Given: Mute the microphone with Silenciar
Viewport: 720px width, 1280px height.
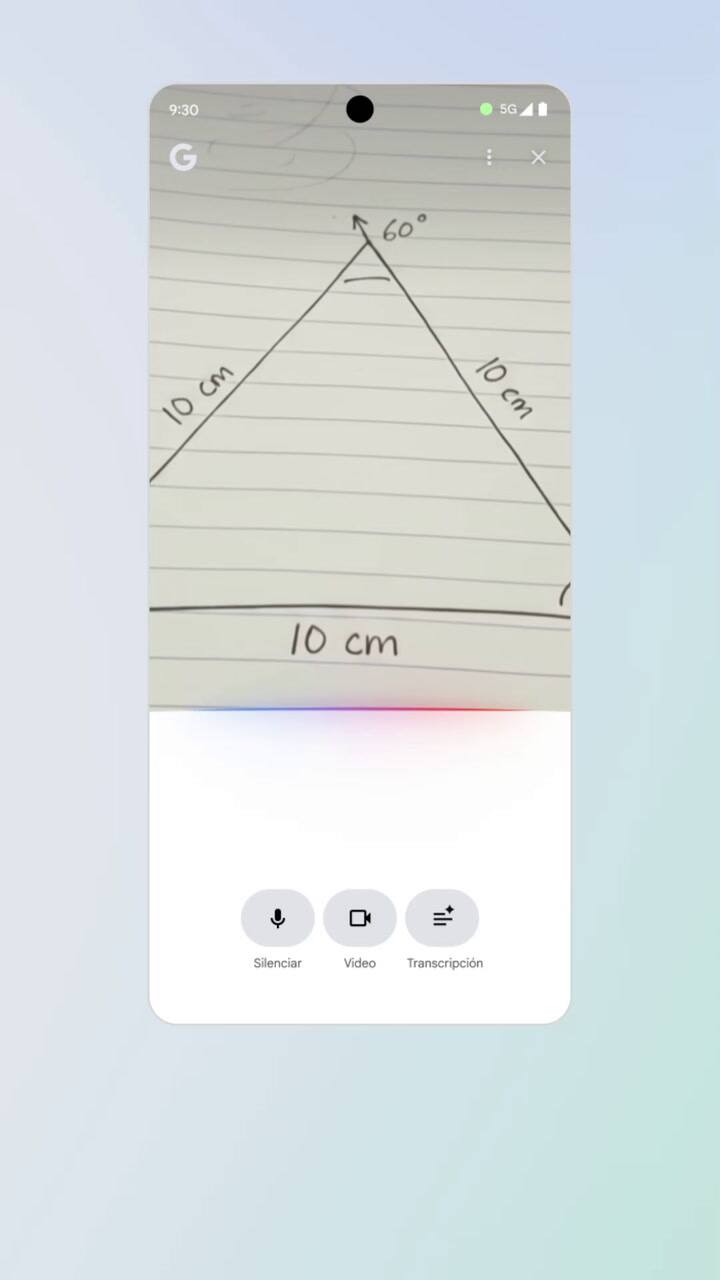Looking at the screenshot, I should [278, 918].
